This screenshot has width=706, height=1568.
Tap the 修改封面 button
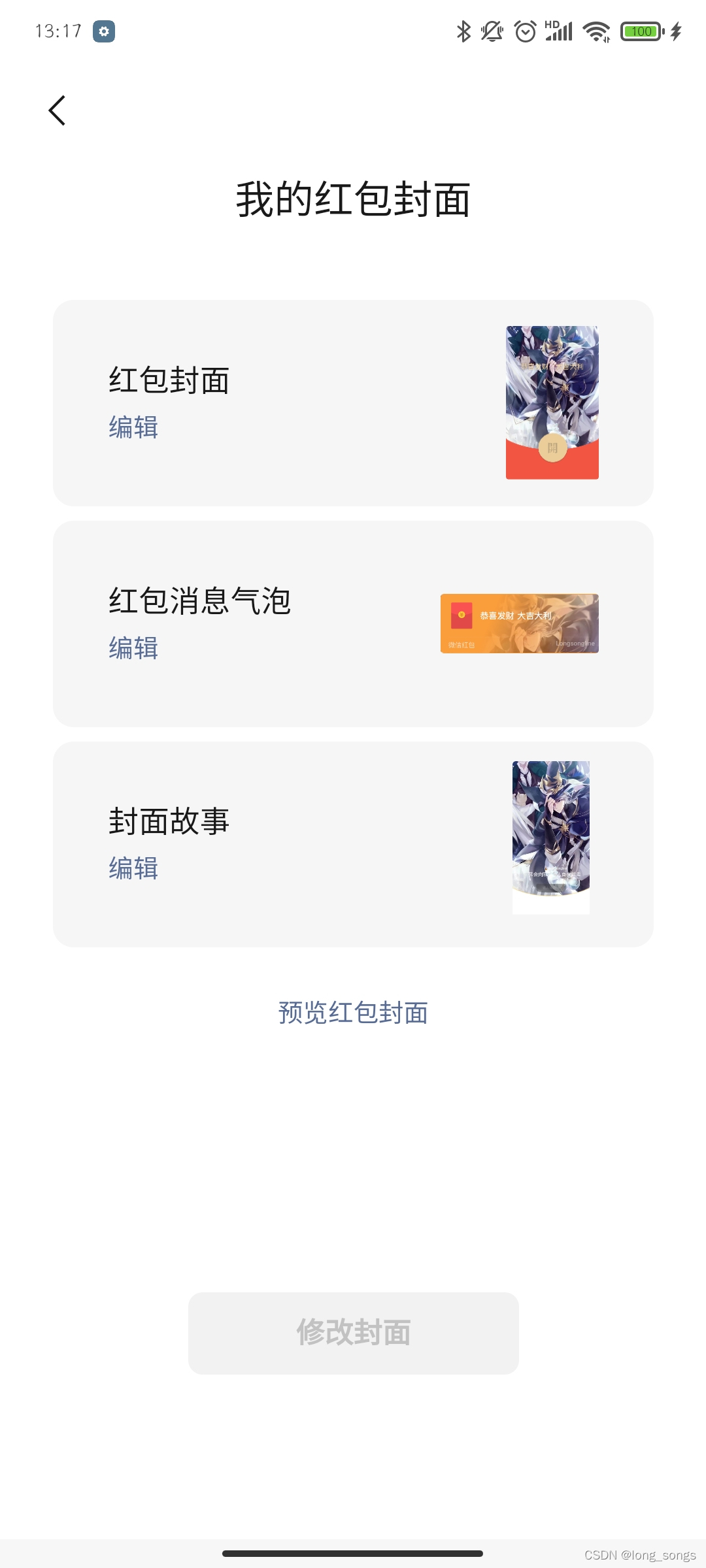pyautogui.click(x=354, y=1333)
